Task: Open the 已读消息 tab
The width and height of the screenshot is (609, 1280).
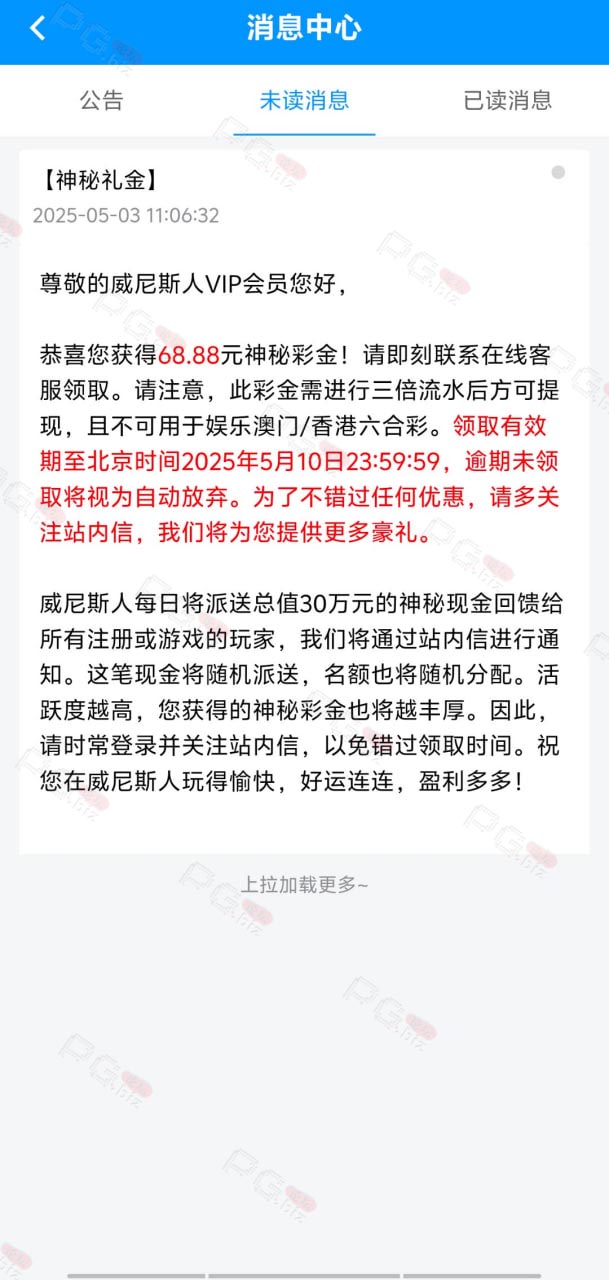Action: point(508,100)
